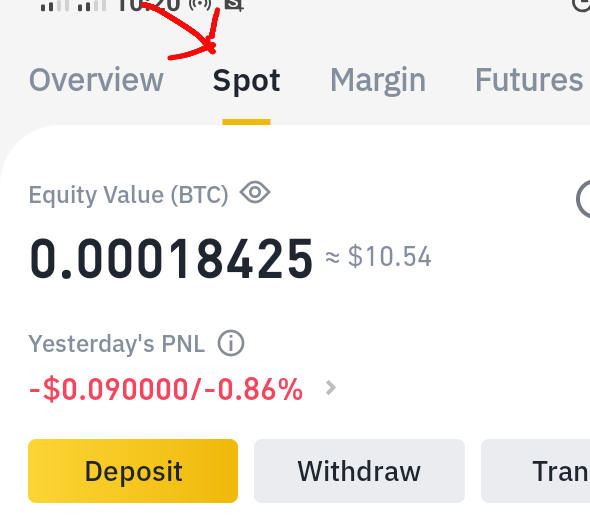
Task: Open the Transfer button
Action: (535, 471)
